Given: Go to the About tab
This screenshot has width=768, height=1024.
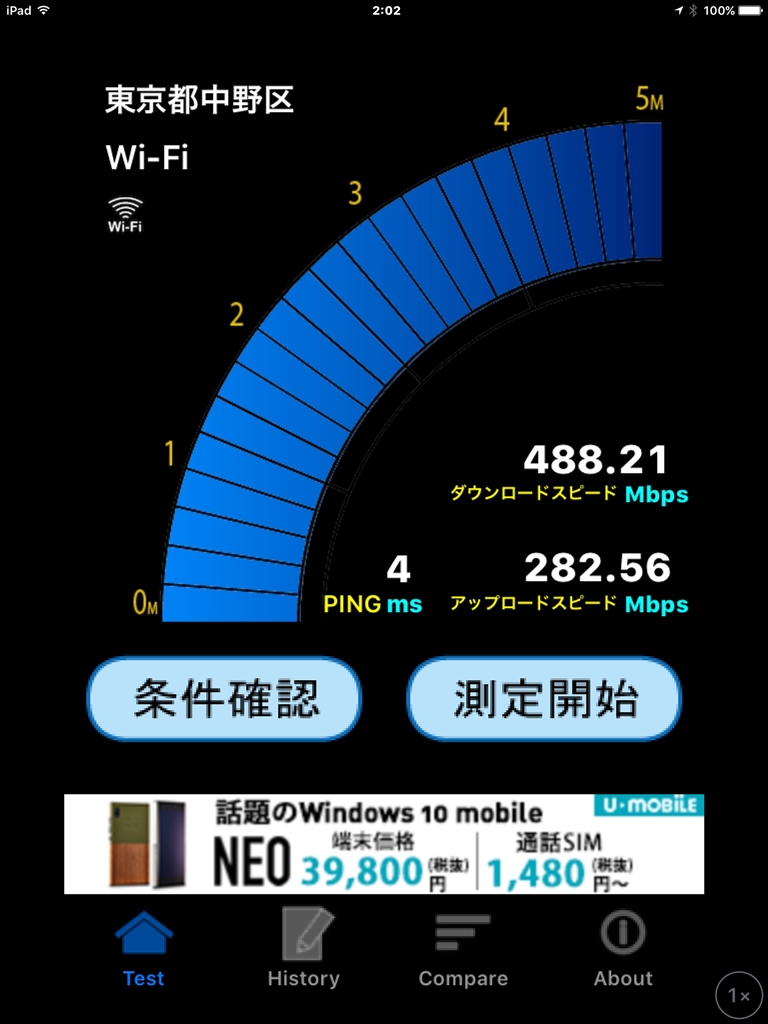Looking at the screenshot, I should 623,950.
